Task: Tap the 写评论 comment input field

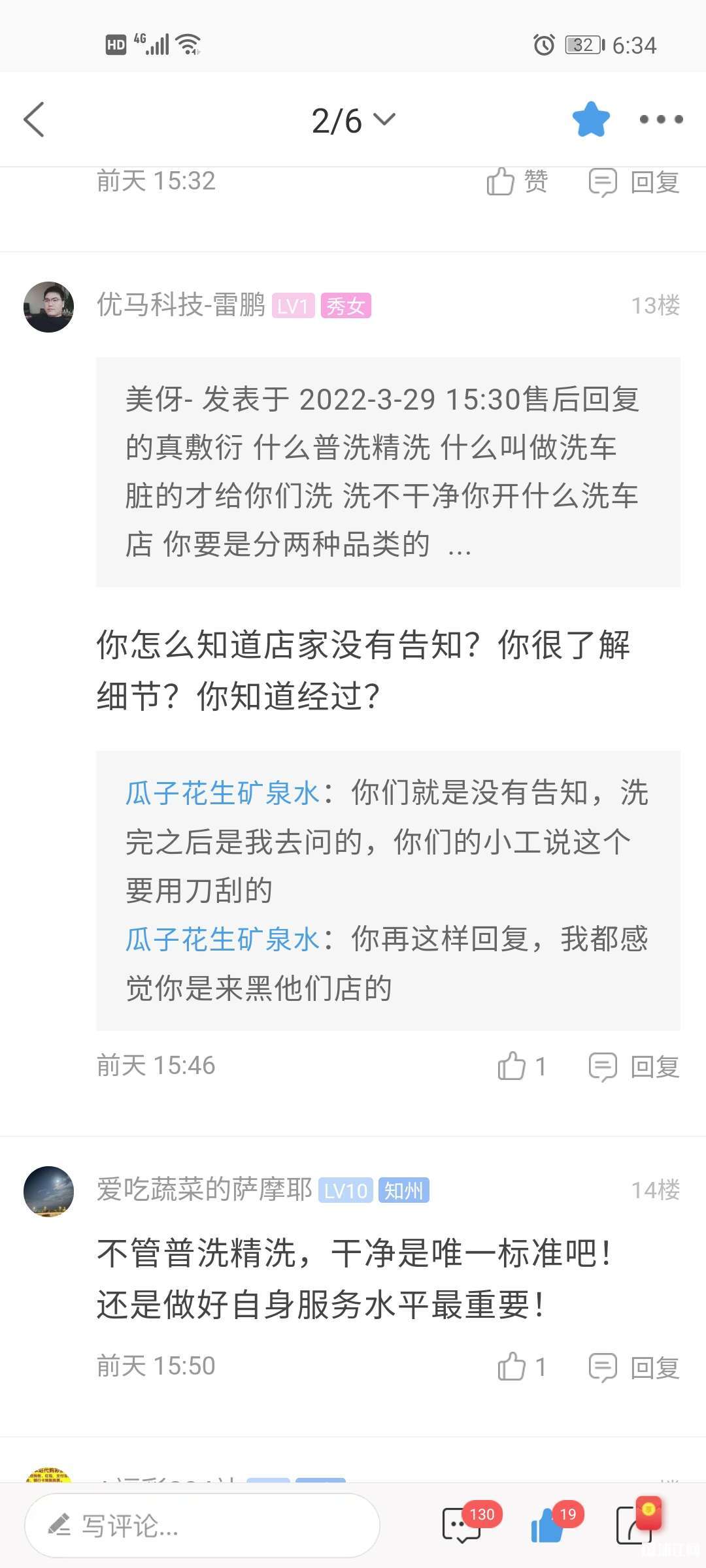Action: pyautogui.click(x=203, y=1526)
